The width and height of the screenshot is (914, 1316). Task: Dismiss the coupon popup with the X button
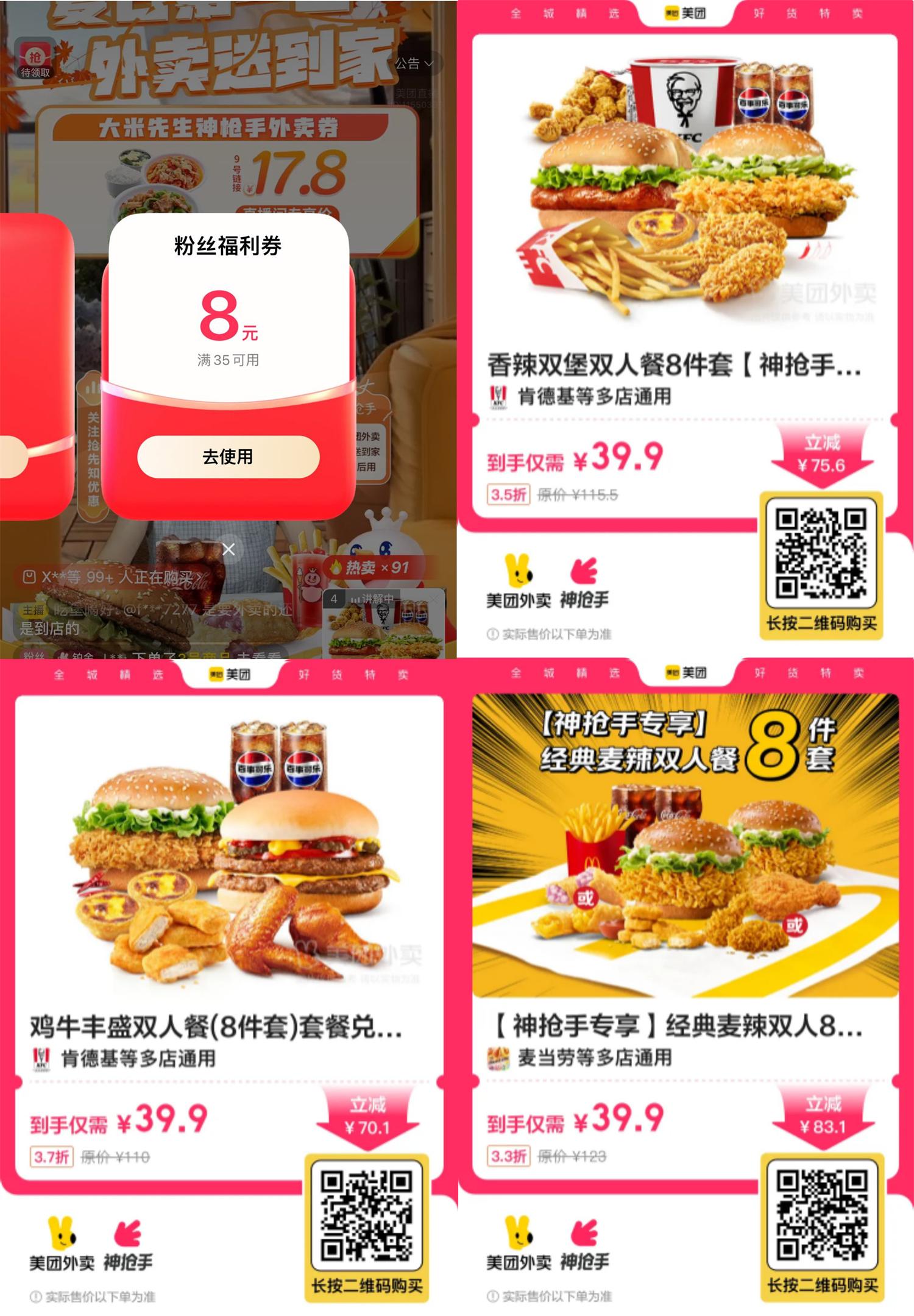point(229,549)
